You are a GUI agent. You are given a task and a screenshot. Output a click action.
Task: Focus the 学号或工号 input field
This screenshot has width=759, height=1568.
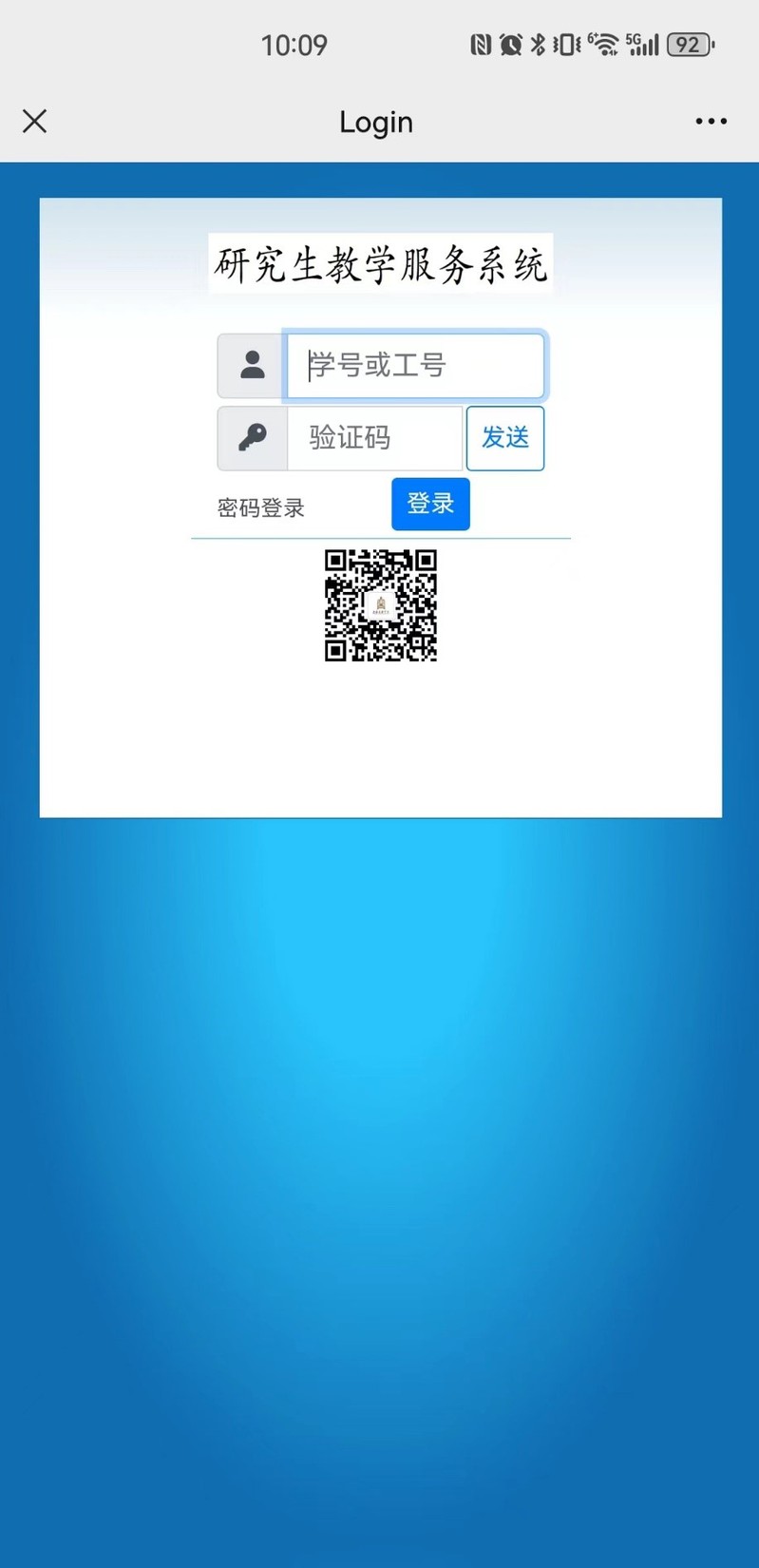coord(415,366)
